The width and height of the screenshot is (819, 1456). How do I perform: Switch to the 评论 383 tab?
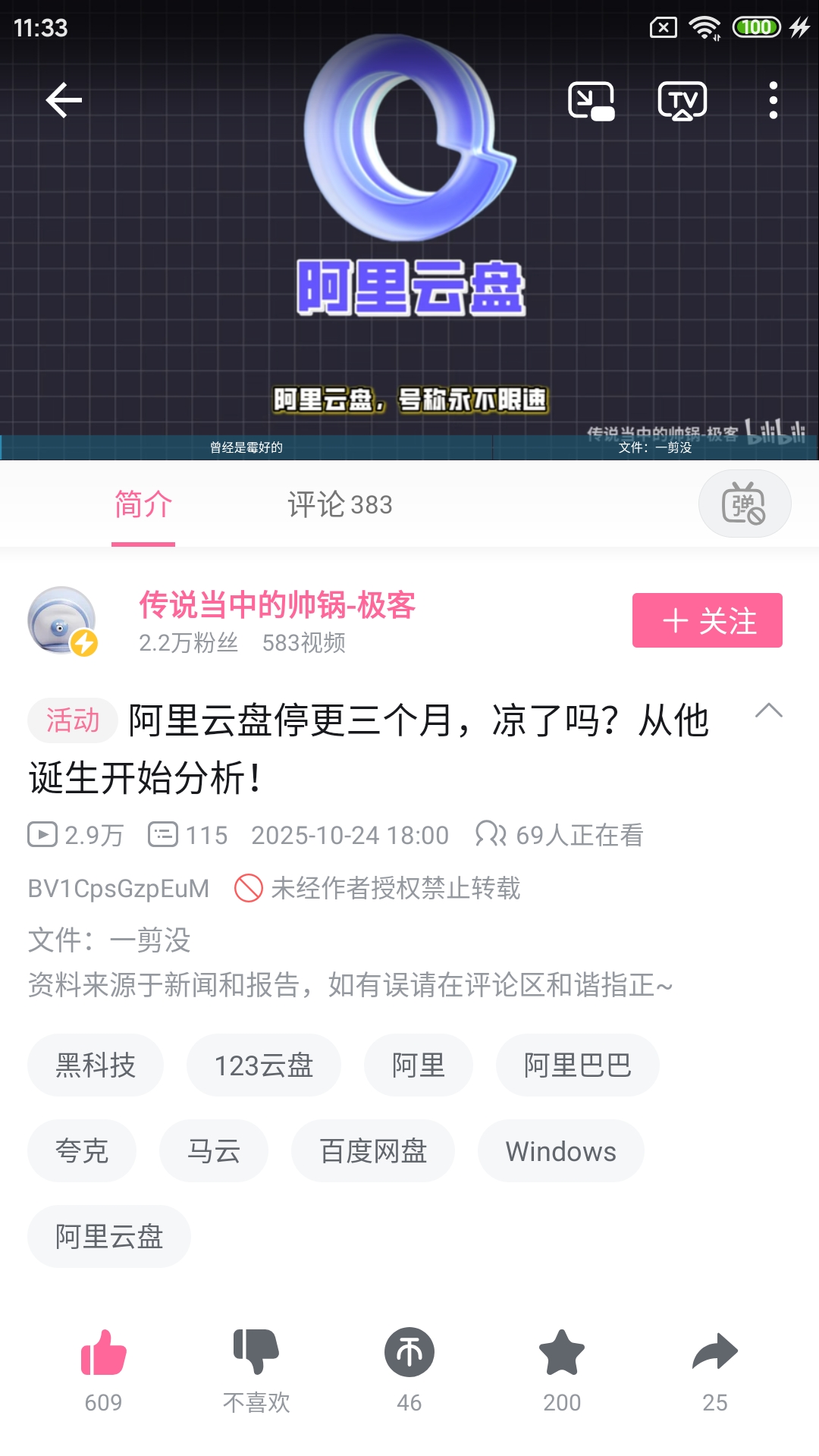pos(340,505)
